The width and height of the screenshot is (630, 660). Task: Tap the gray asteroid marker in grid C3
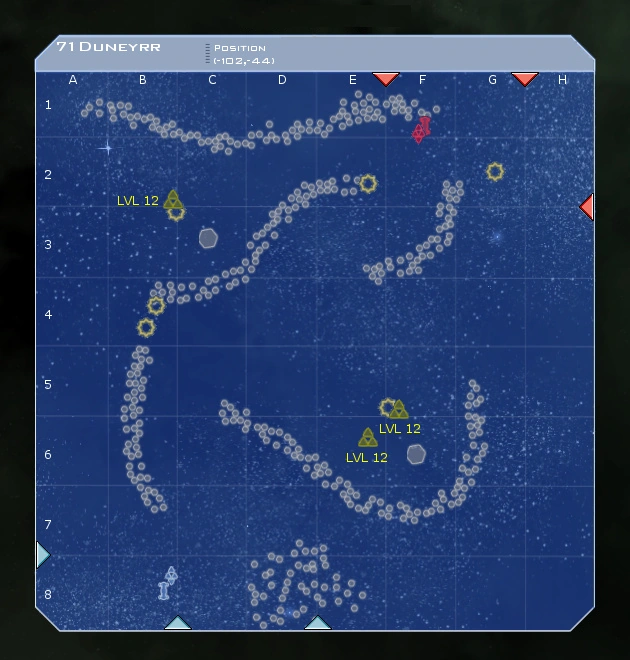208,238
